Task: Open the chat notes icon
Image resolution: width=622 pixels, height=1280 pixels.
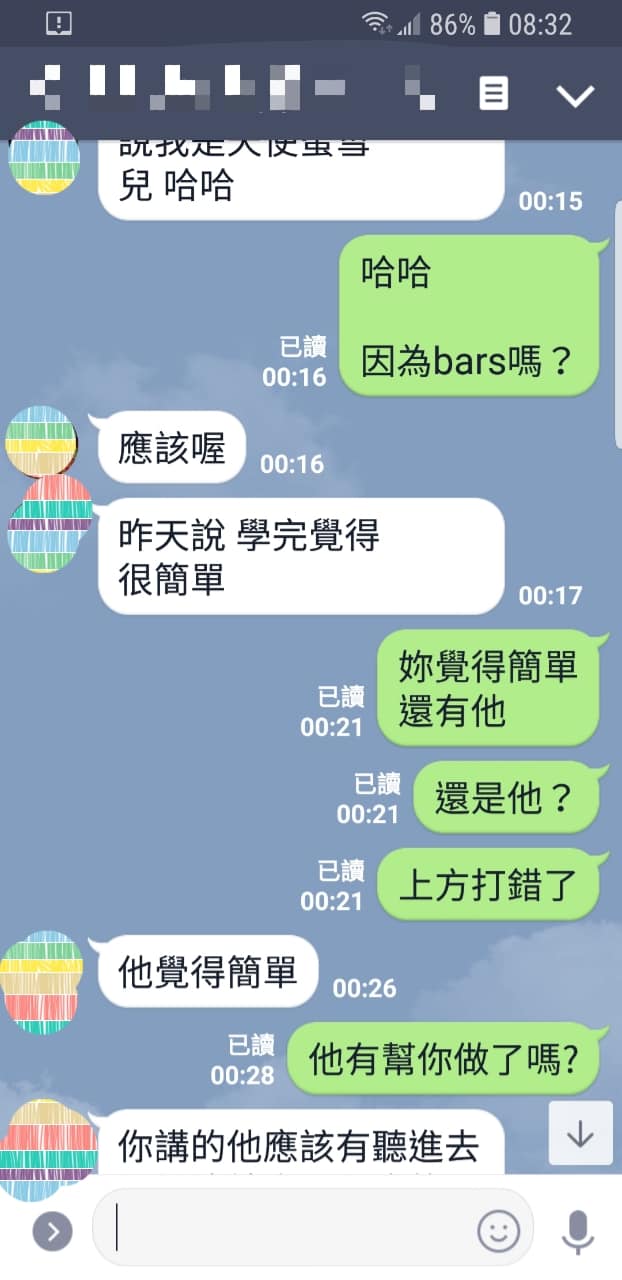Action: tap(493, 94)
